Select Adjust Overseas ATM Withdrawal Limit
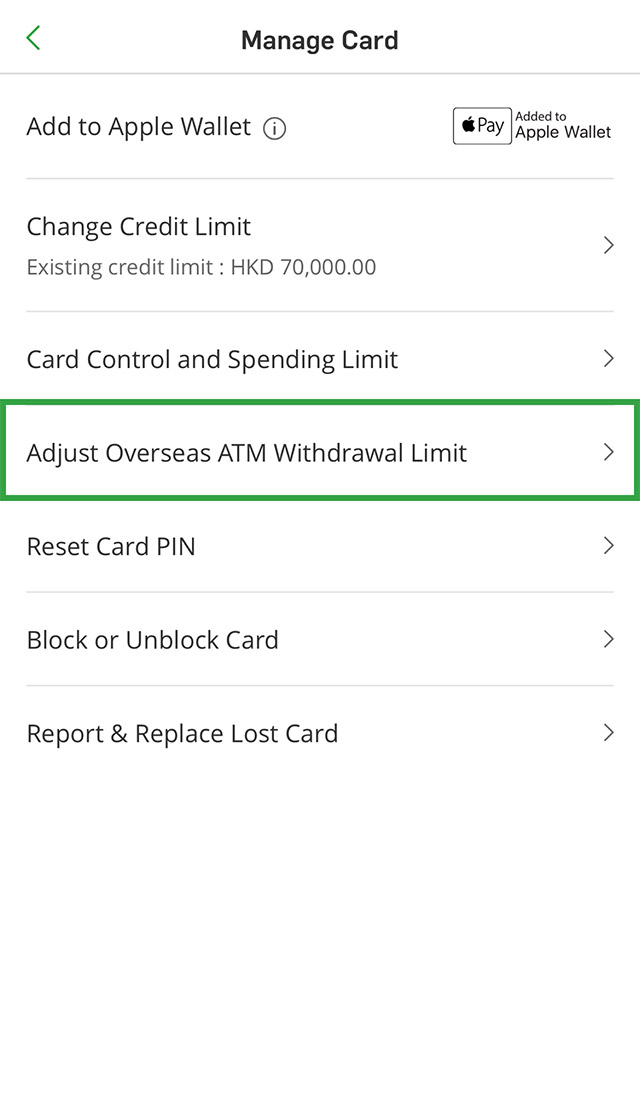This screenshot has width=640, height=1100. (x=320, y=452)
